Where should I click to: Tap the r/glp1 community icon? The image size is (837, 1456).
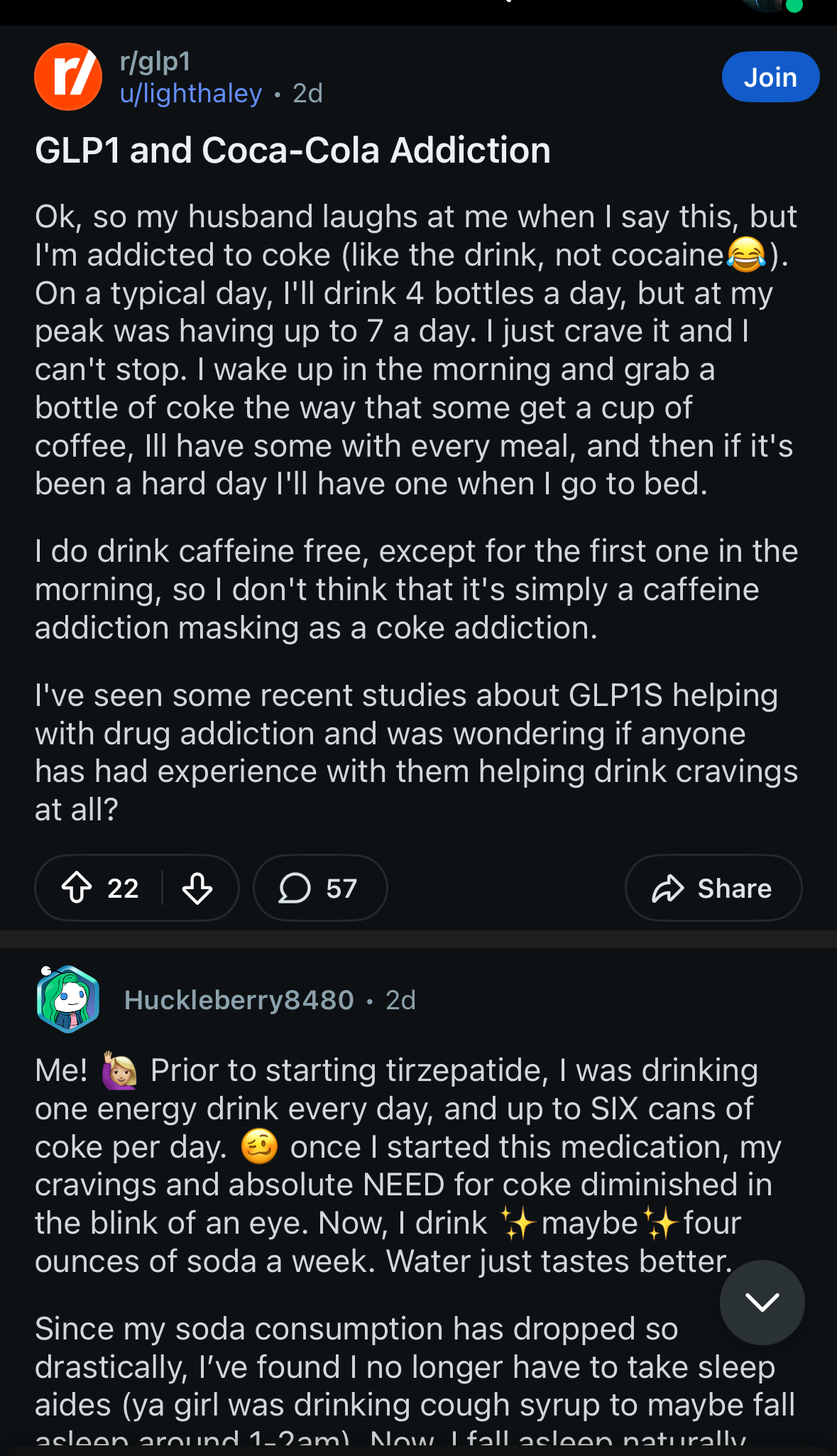(68, 77)
